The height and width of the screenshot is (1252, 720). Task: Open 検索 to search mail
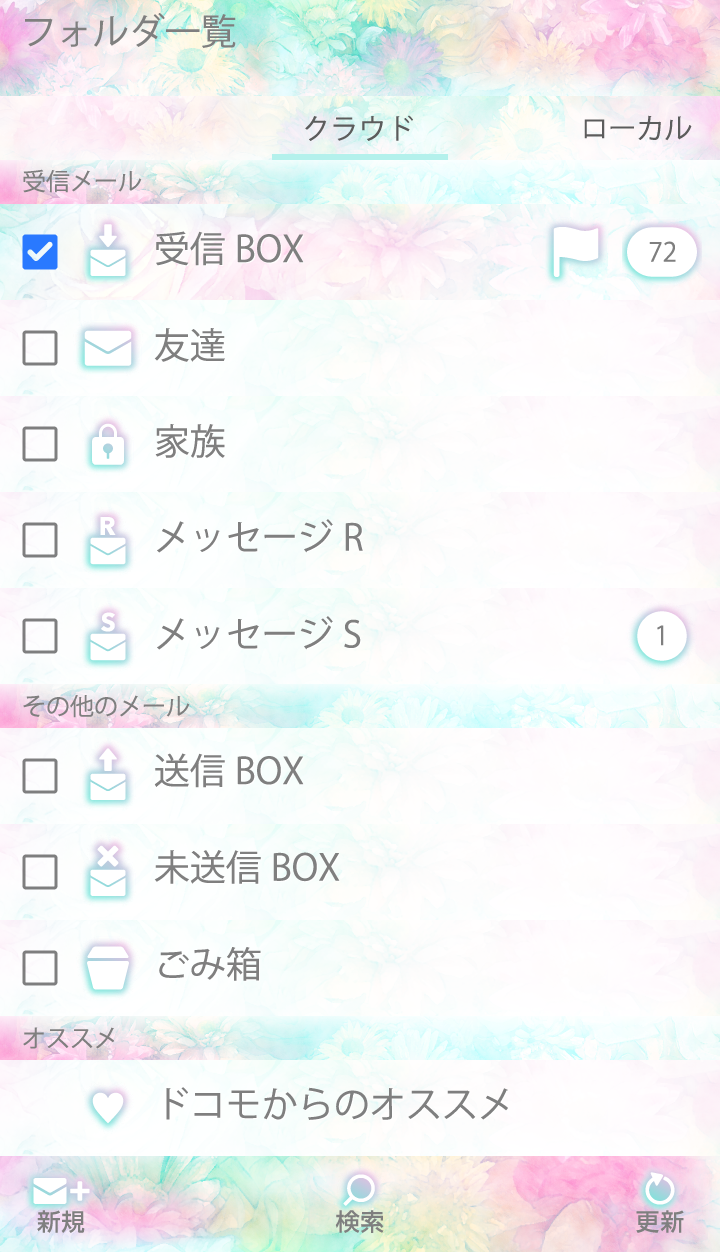coord(359,1204)
